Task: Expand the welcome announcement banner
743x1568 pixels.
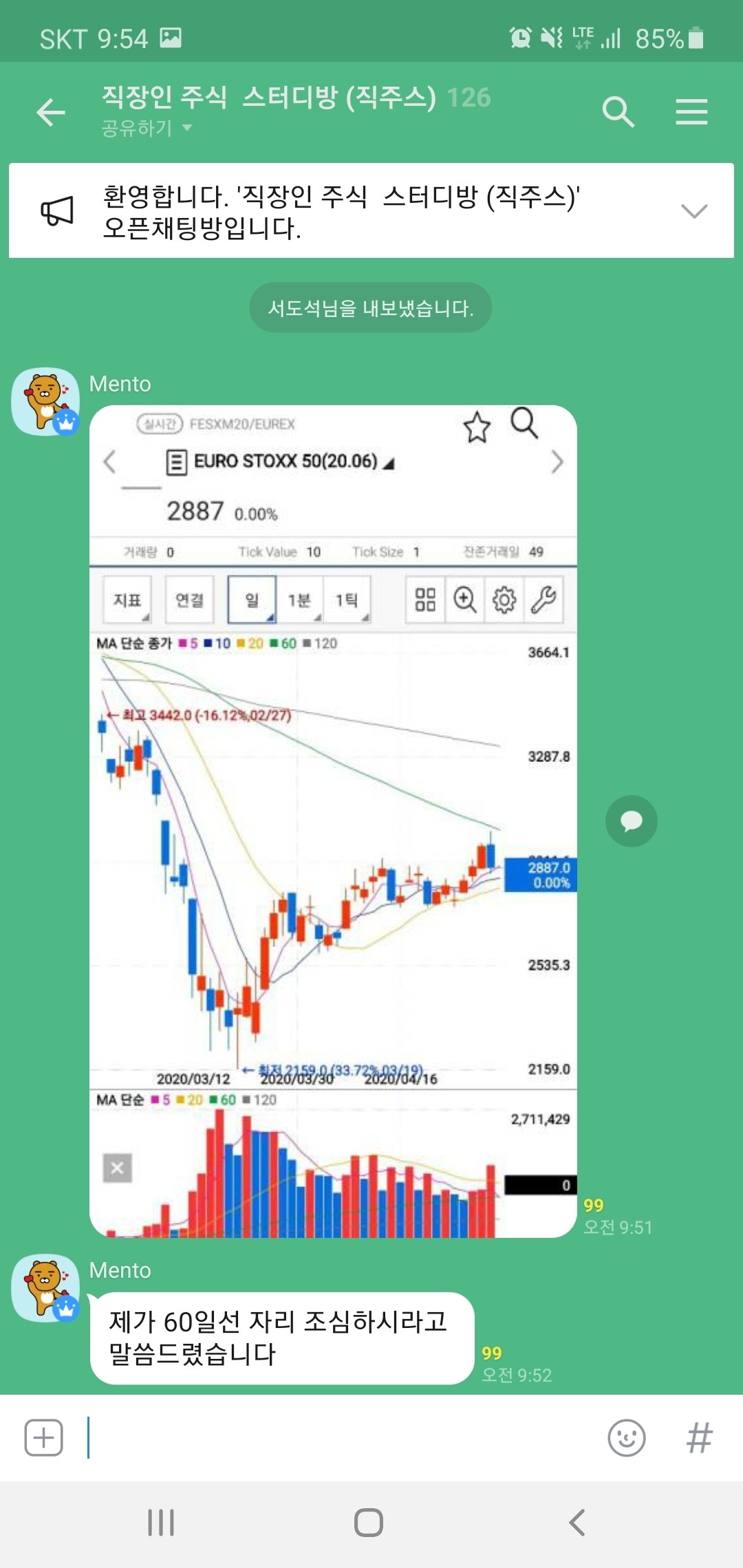Action: [693, 211]
